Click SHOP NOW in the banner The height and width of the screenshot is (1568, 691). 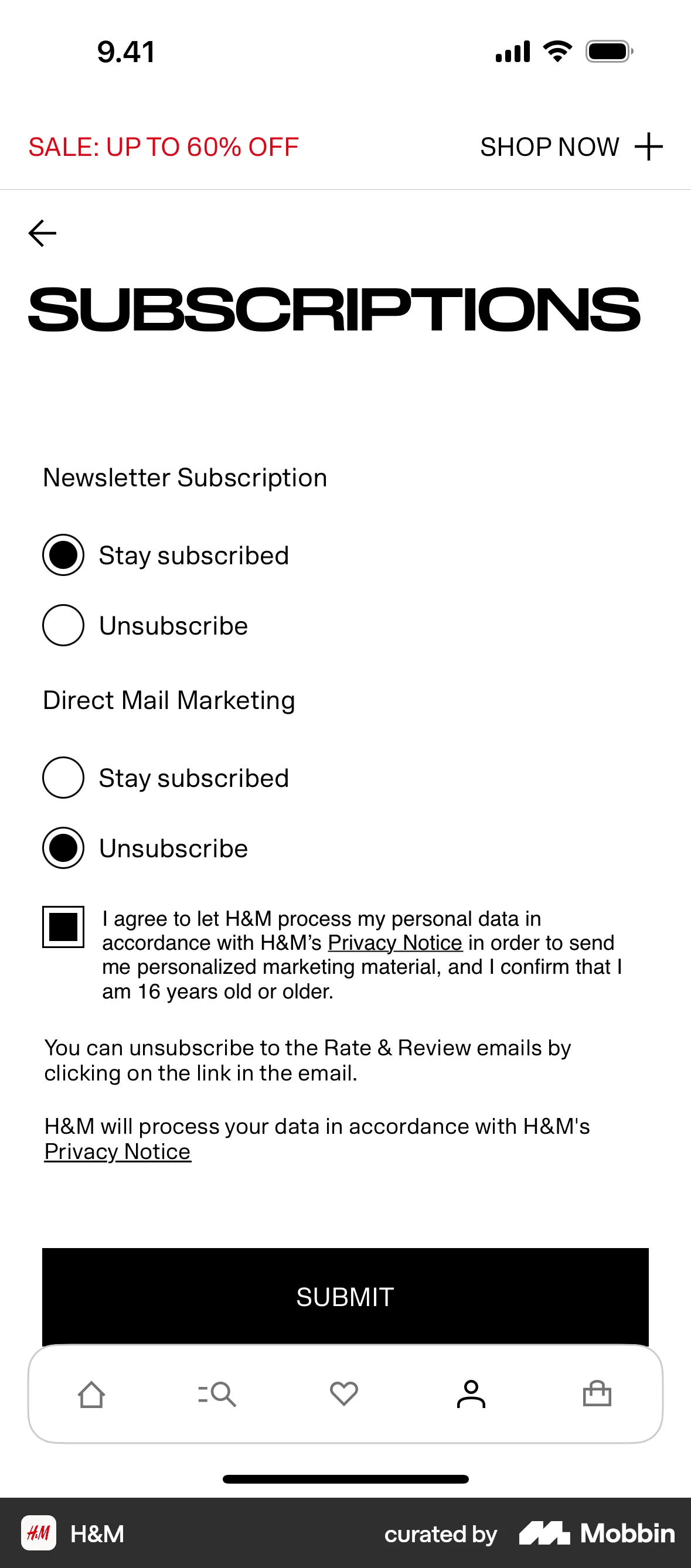549,146
